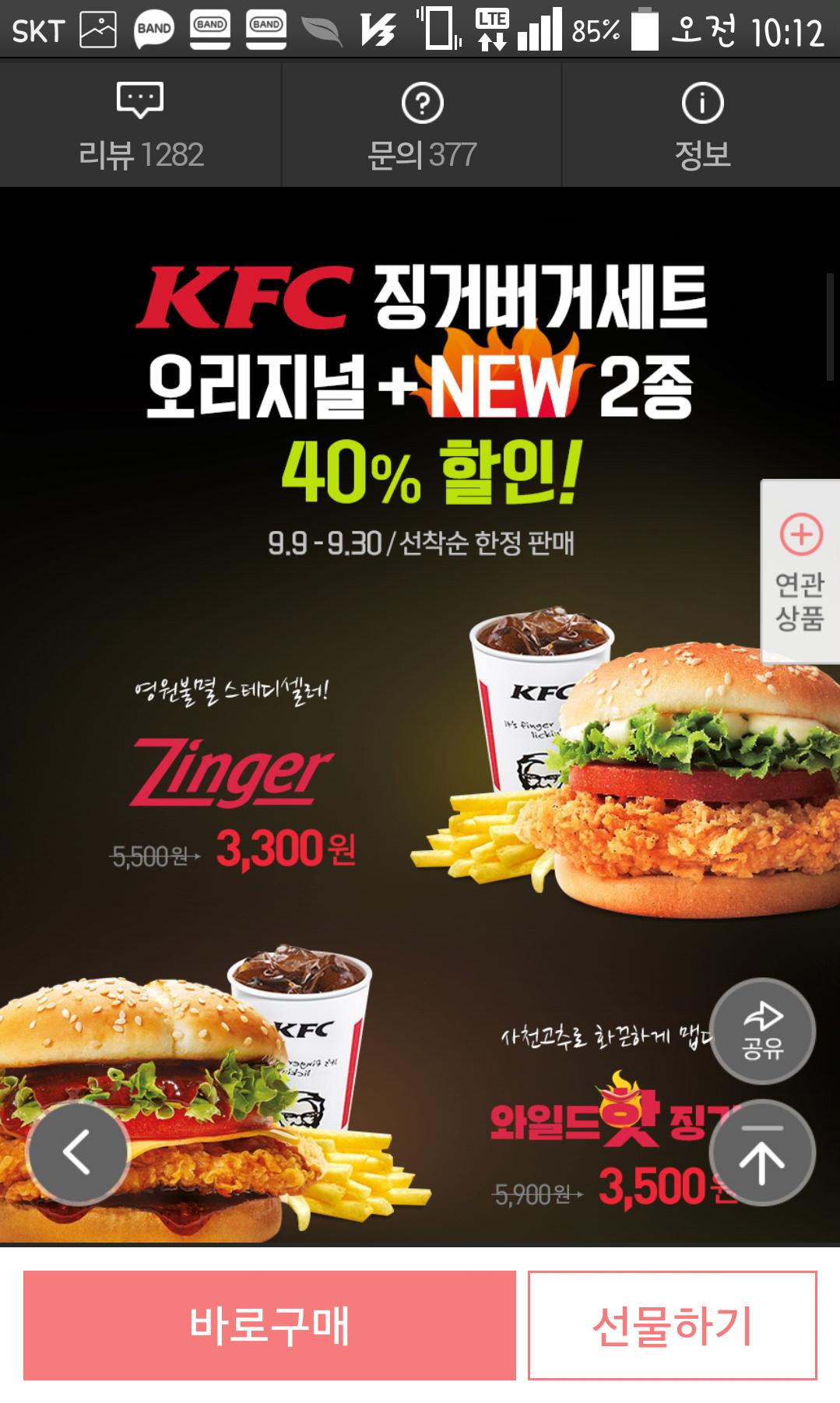The height and width of the screenshot is (1403, 840).
Task: Tap 바로구매 to buy now
Action: click(269, 1325)
